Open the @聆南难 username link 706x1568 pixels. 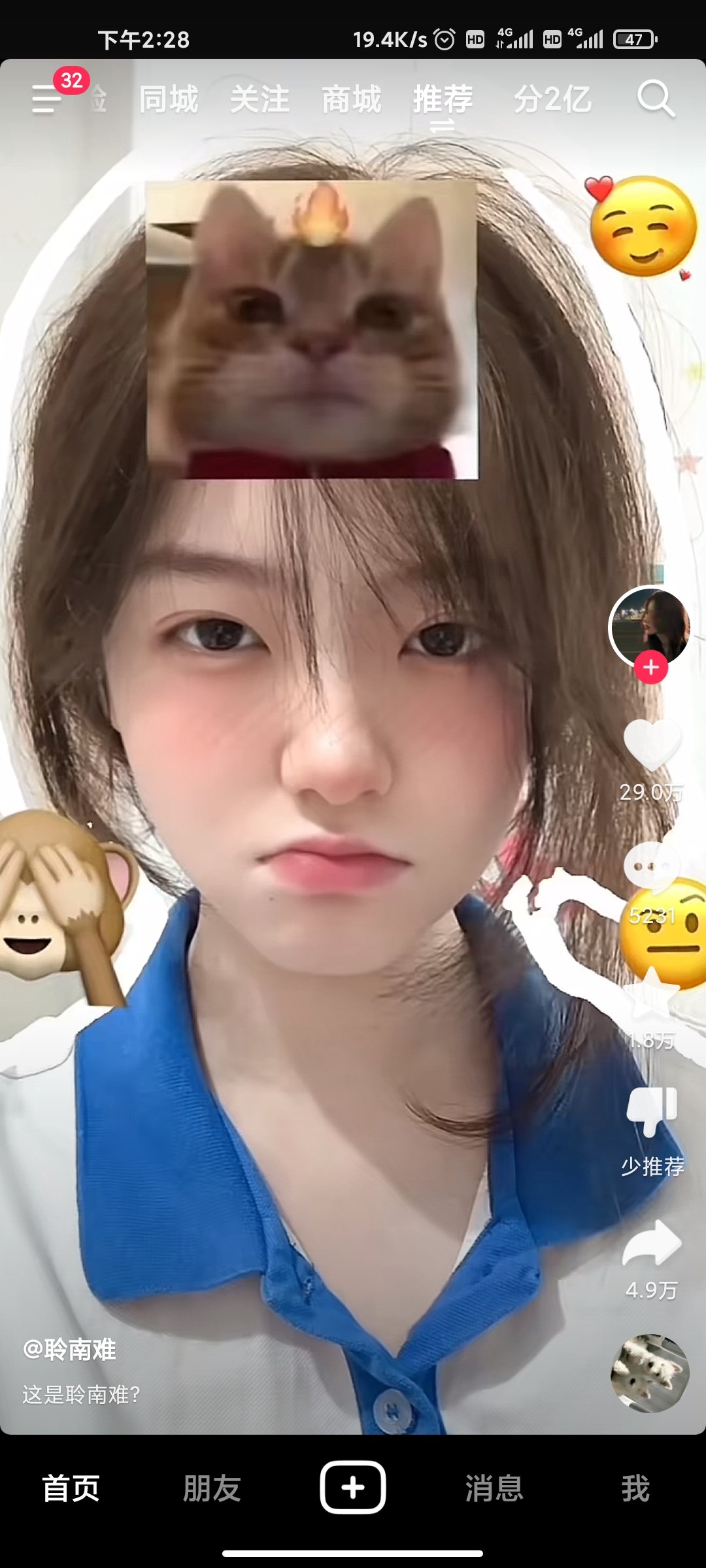pos(70,1349)
